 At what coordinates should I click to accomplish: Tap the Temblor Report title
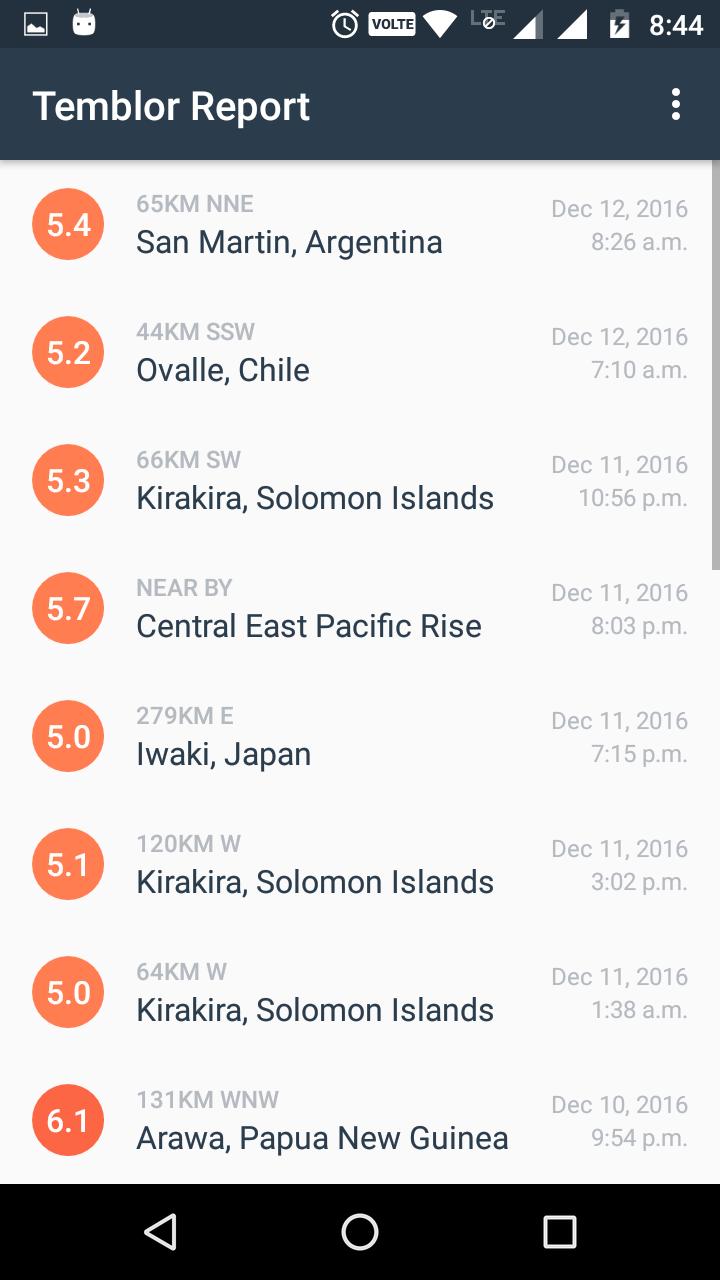171,104
